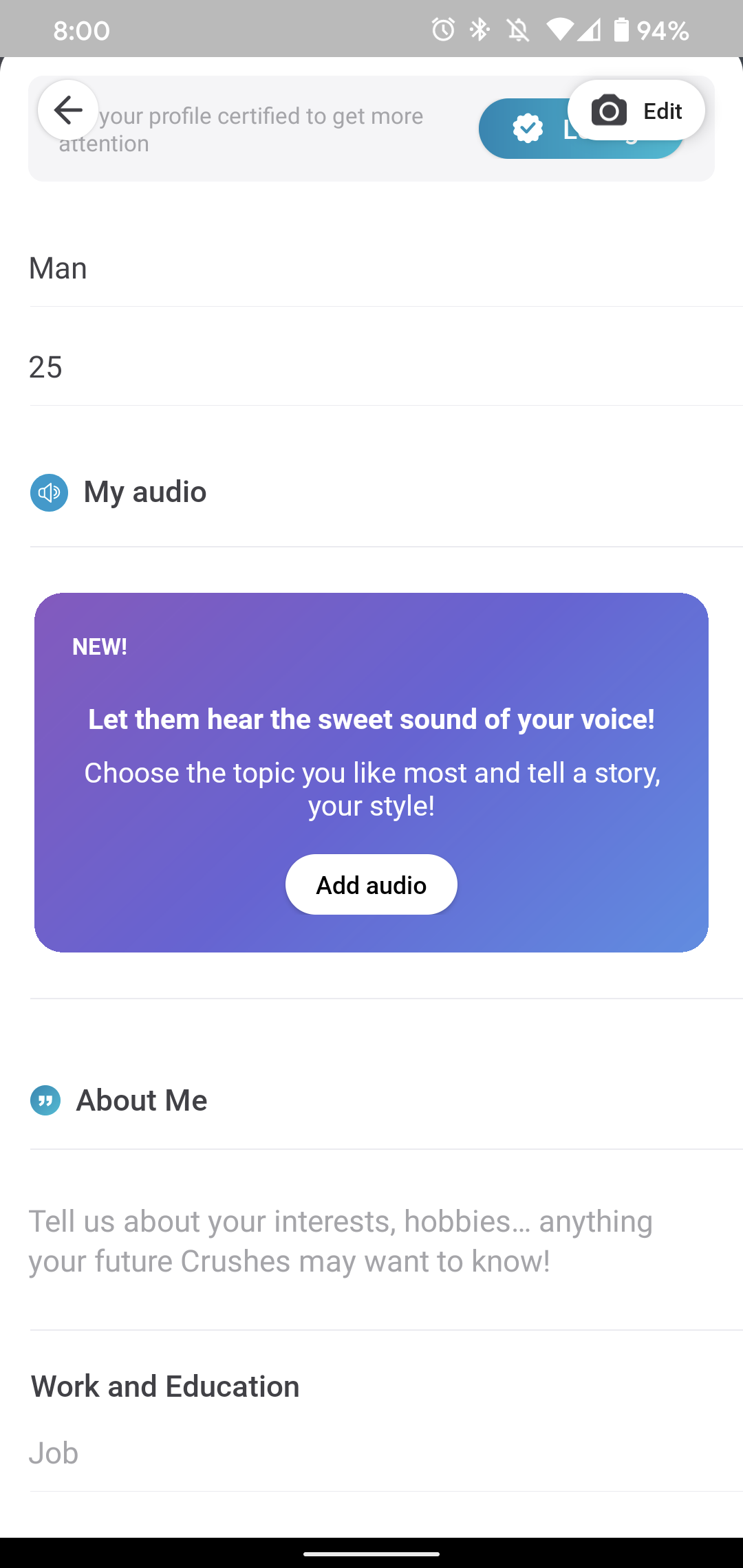
Task: Open the age field showing 25
Action: tap(371, 367)
